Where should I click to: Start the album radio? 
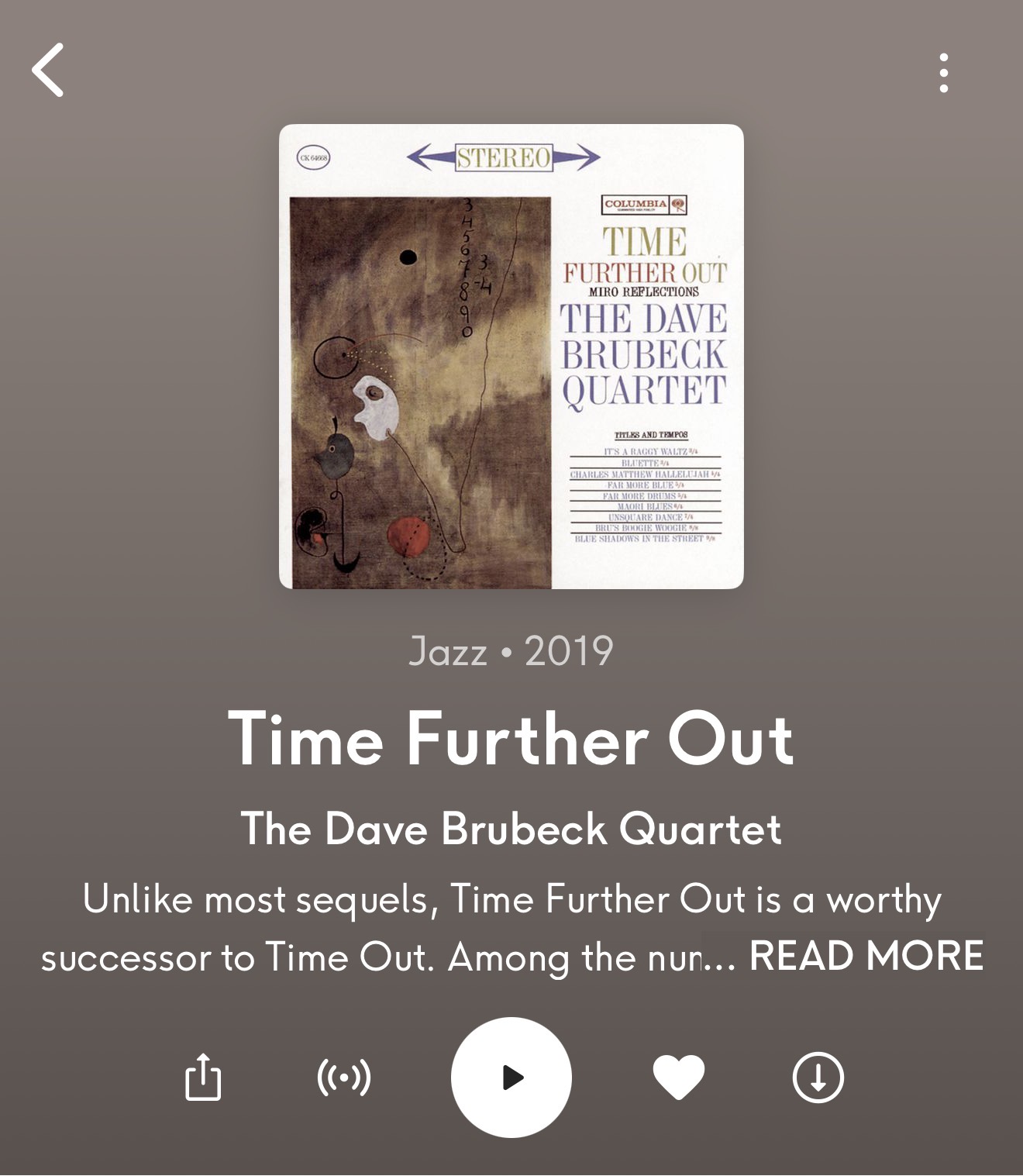(x=344, y=1078)
